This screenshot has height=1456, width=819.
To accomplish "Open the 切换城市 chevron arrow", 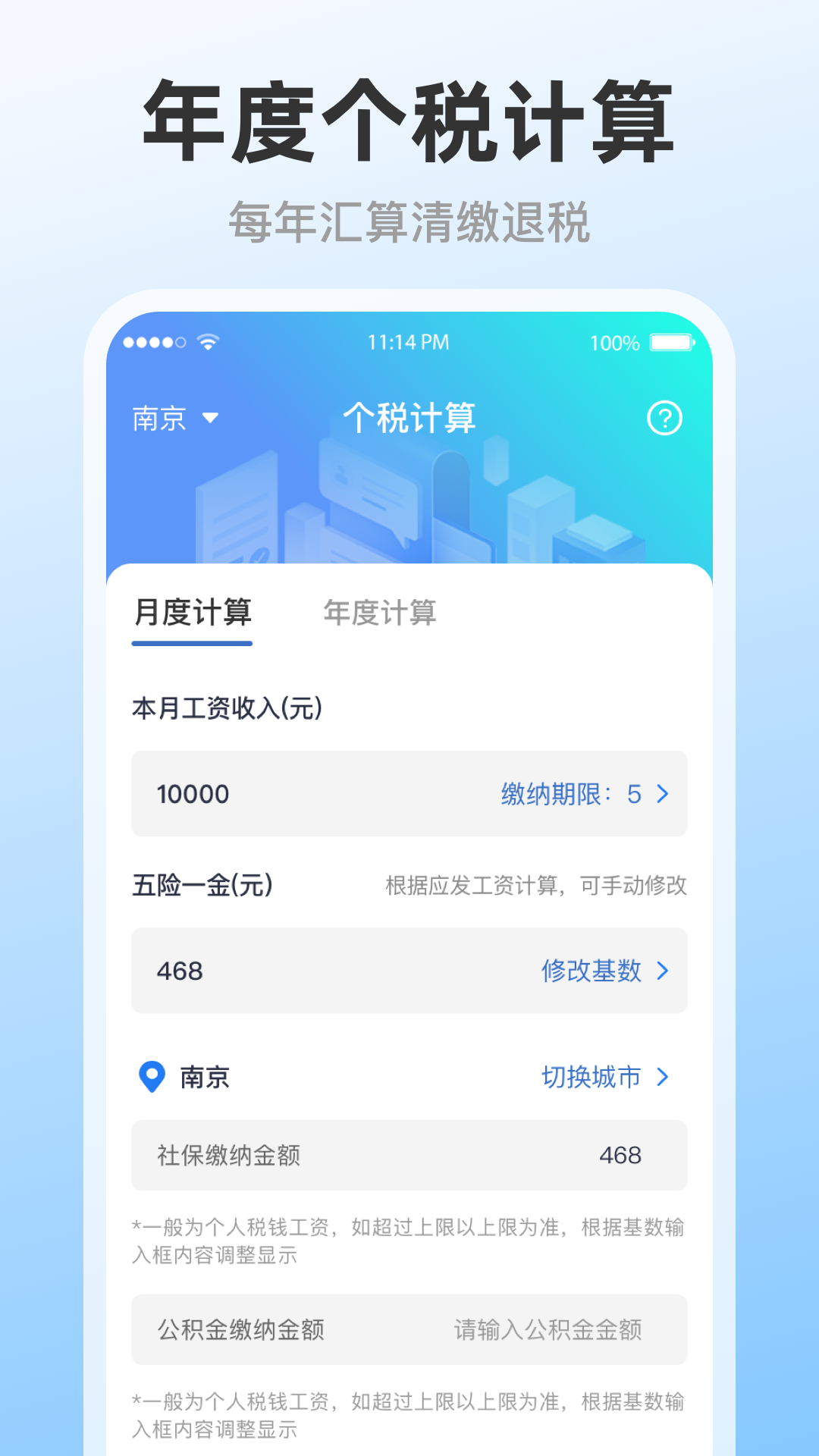I will point(664,1076).
